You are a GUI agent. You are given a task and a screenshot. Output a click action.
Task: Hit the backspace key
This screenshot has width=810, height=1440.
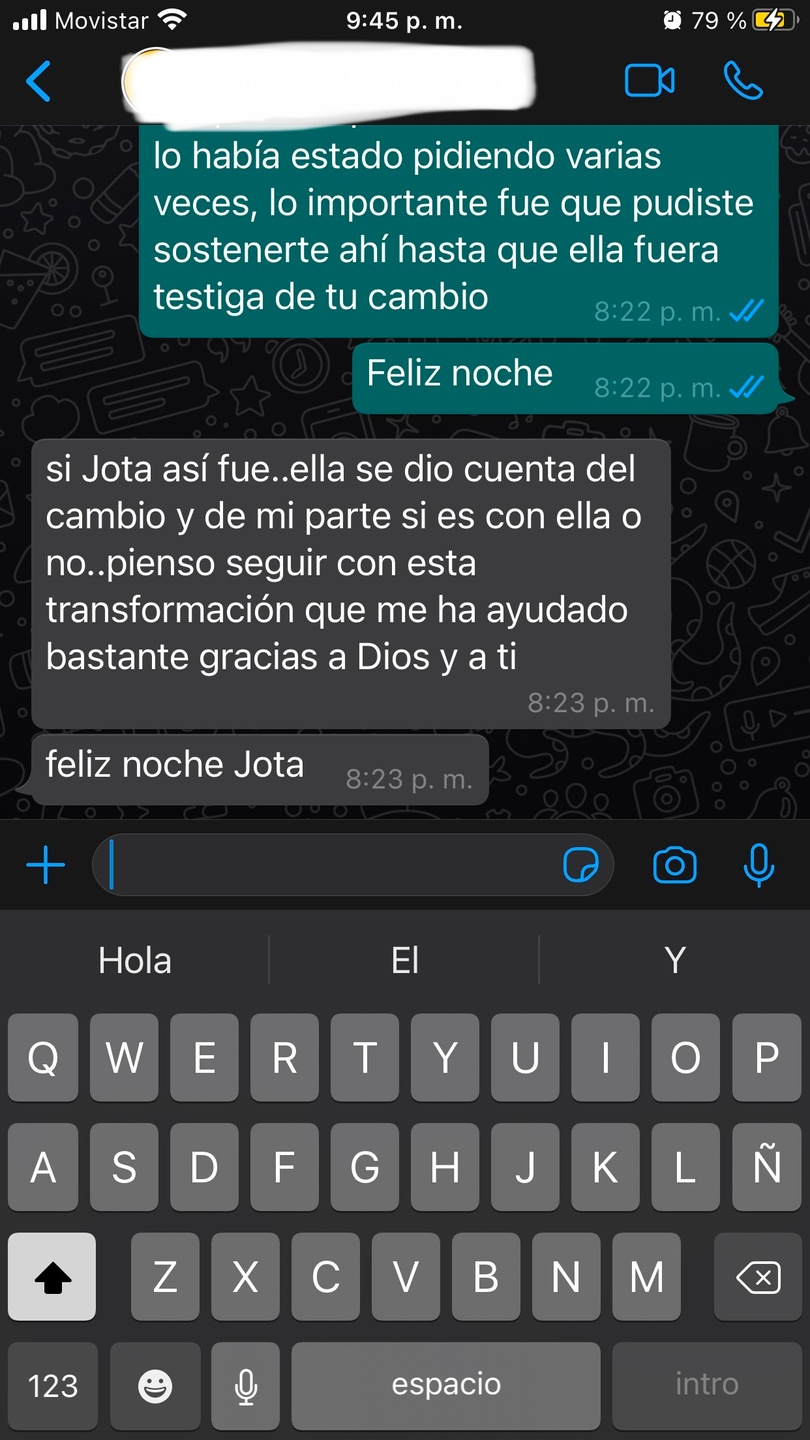758,1276
